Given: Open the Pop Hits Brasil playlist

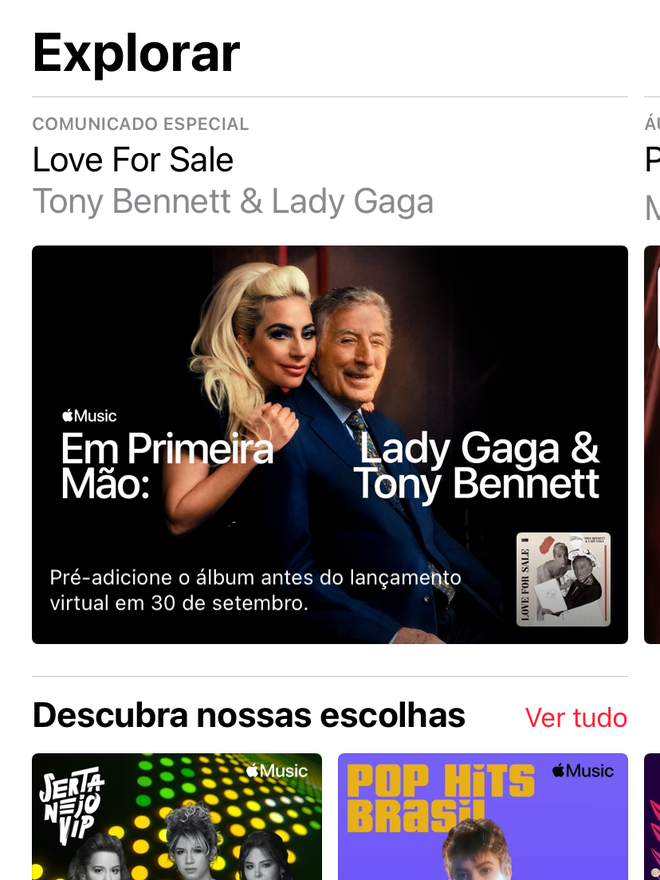Looking at the screenshot, I should coord(483,816).
